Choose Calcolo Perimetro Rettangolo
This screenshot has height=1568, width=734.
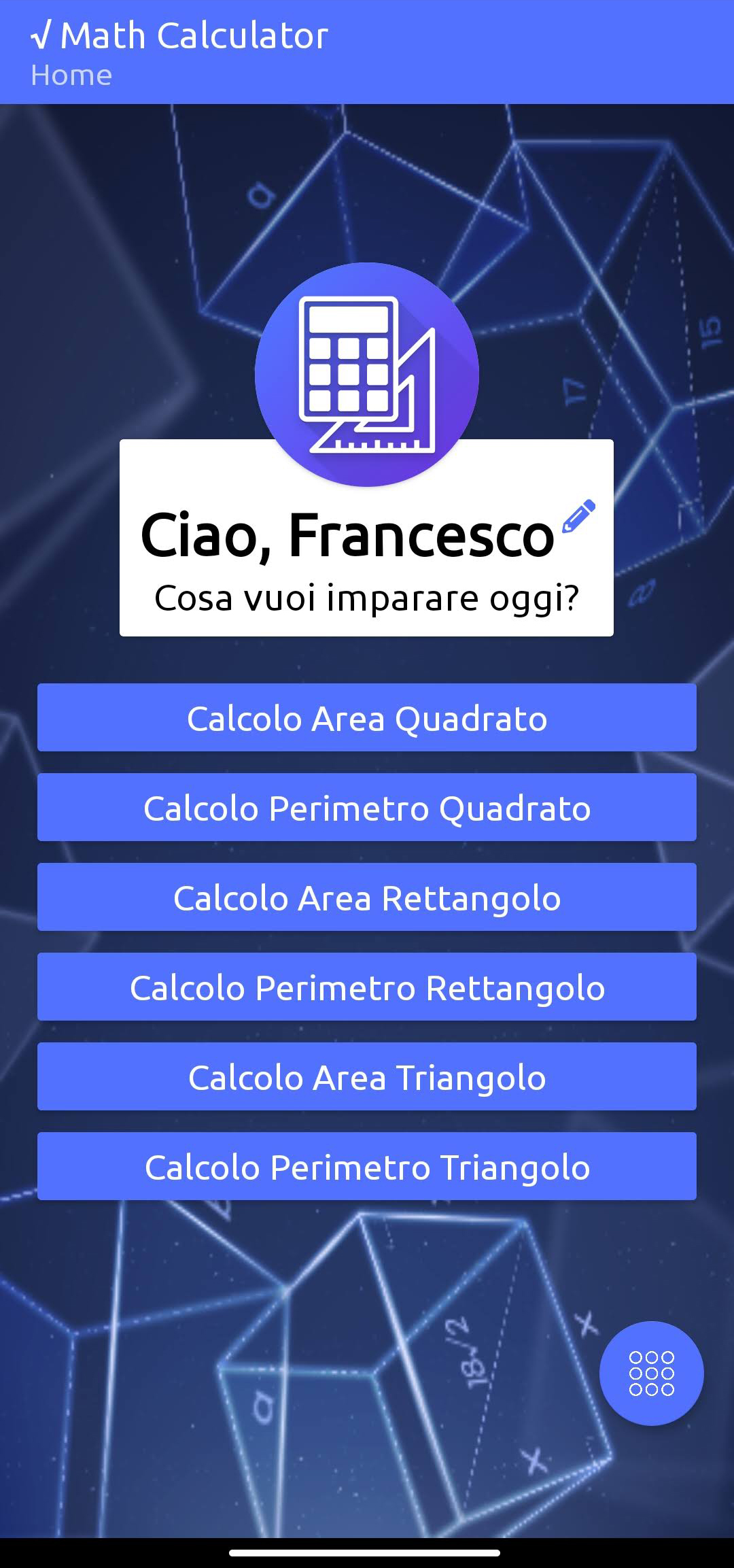click(x=367, y=987)
